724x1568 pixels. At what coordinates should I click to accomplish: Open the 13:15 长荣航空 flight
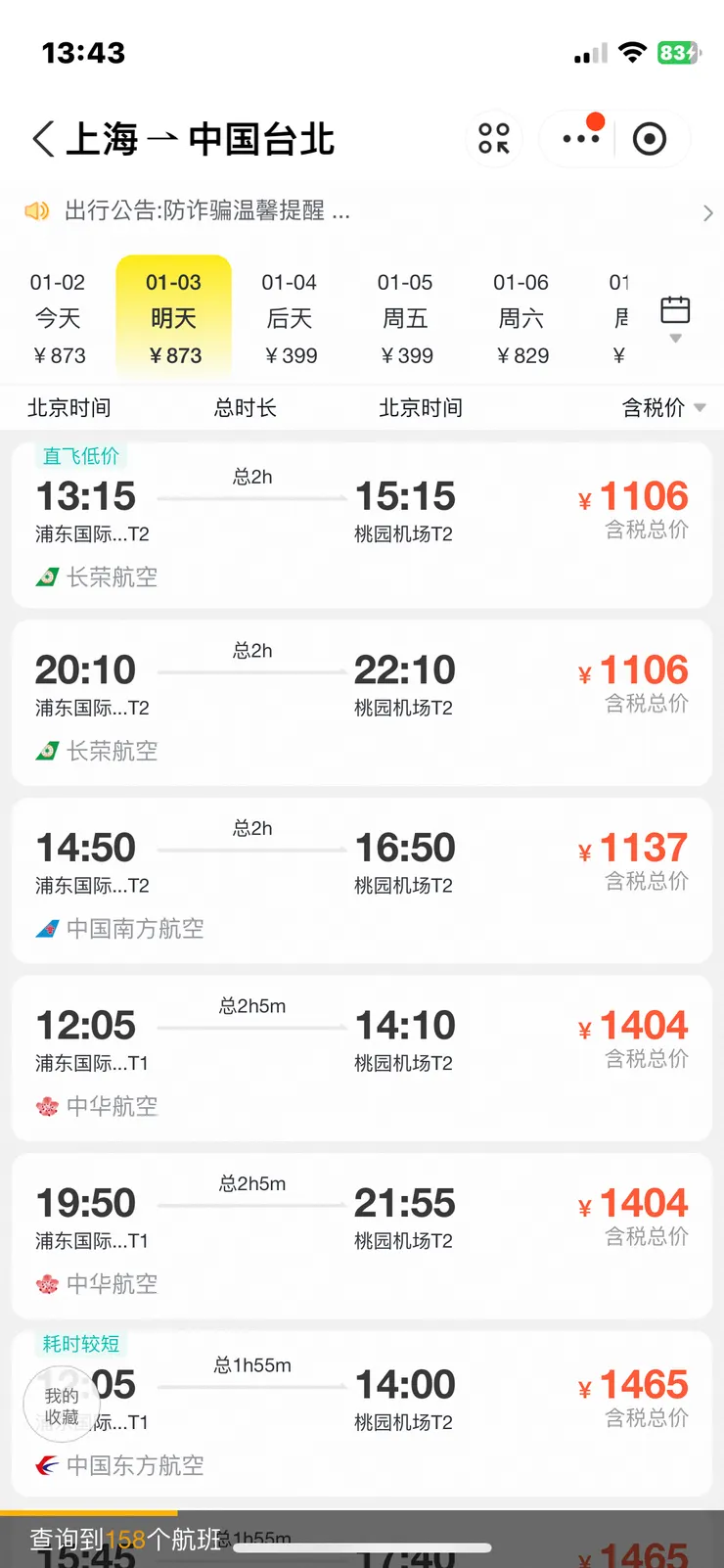(362, 526)
